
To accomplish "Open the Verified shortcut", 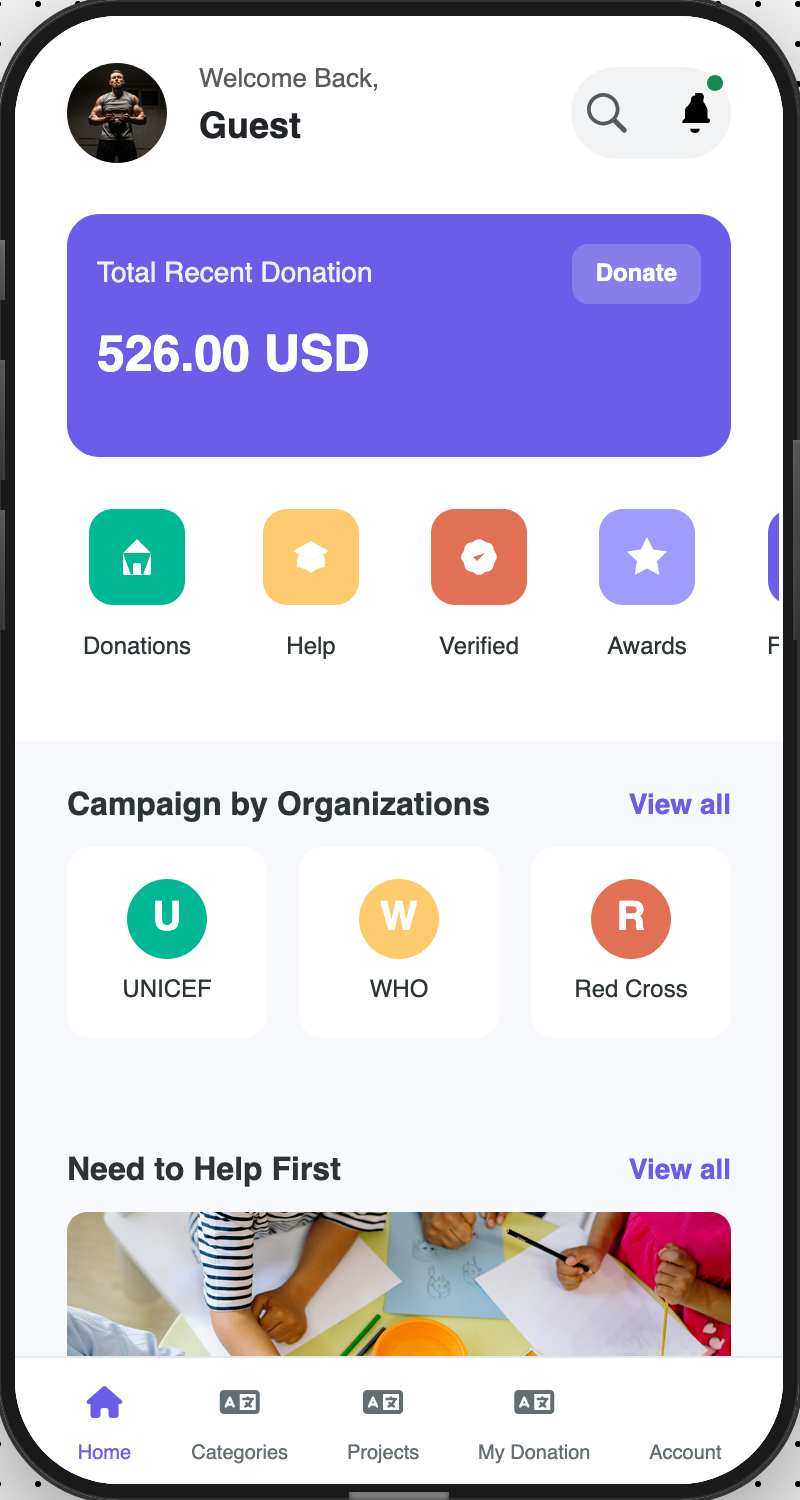I will point(479,558).
